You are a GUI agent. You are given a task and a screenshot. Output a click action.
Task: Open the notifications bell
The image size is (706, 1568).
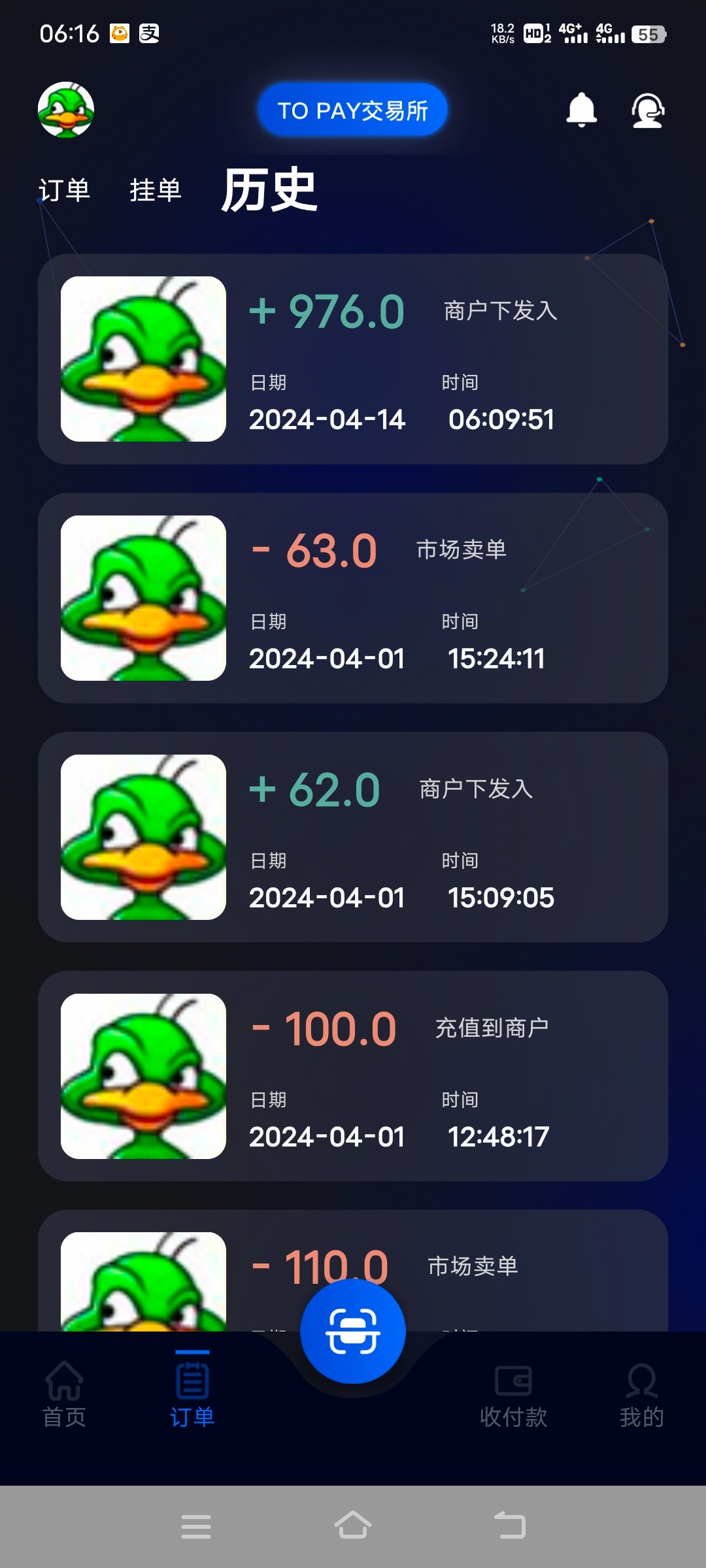coord(581,110)
